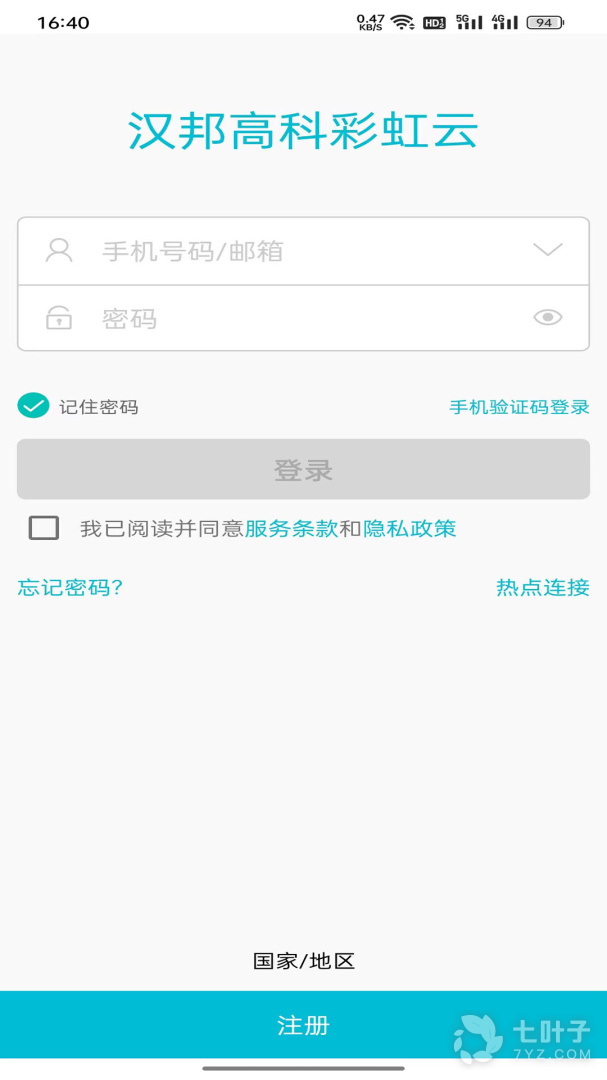Open 忘记密码? forgot password
This screenshot has width=607, height=1080.
point(70,587)
